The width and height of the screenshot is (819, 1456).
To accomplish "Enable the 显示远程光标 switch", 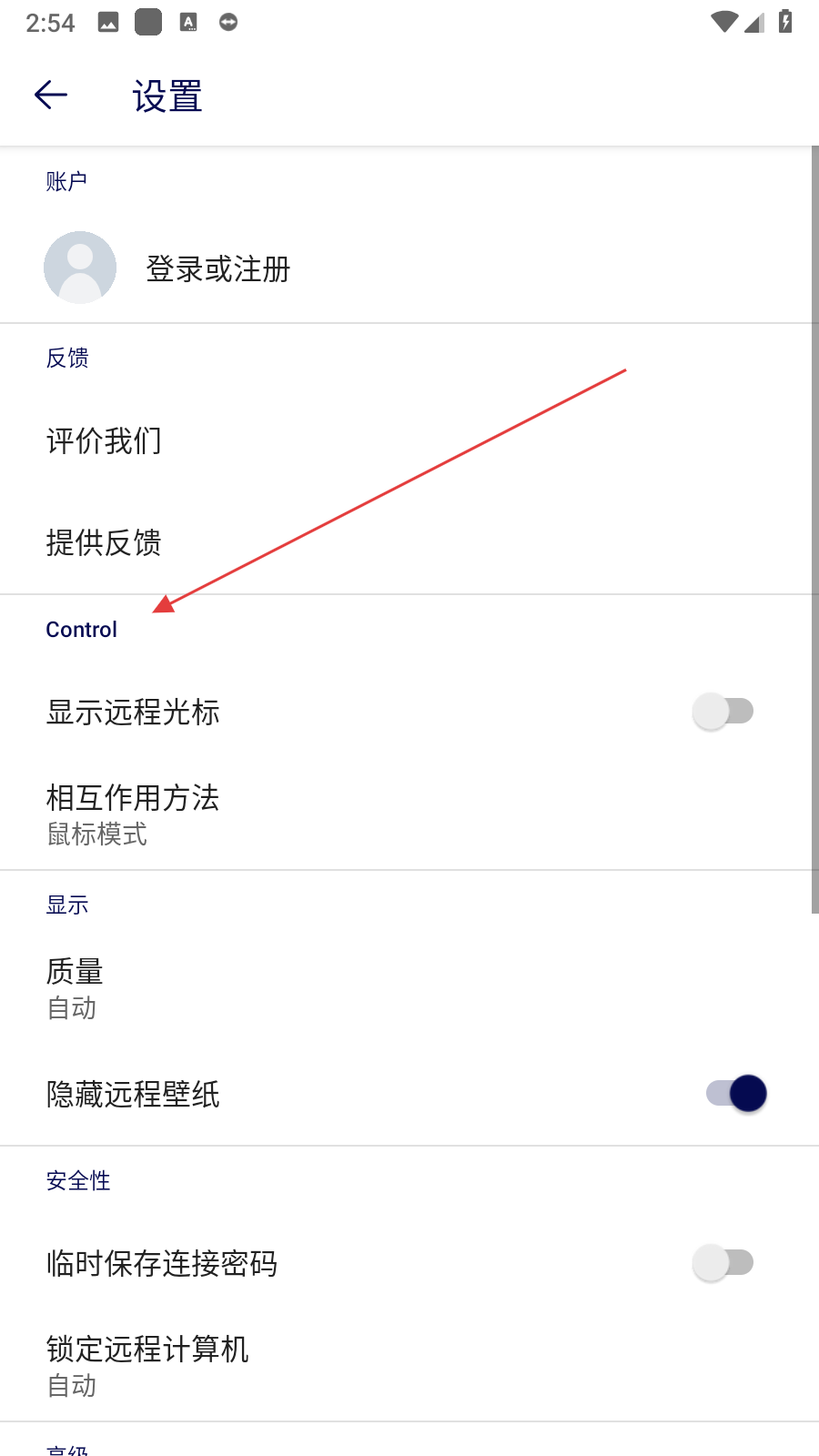I will 723,712.
